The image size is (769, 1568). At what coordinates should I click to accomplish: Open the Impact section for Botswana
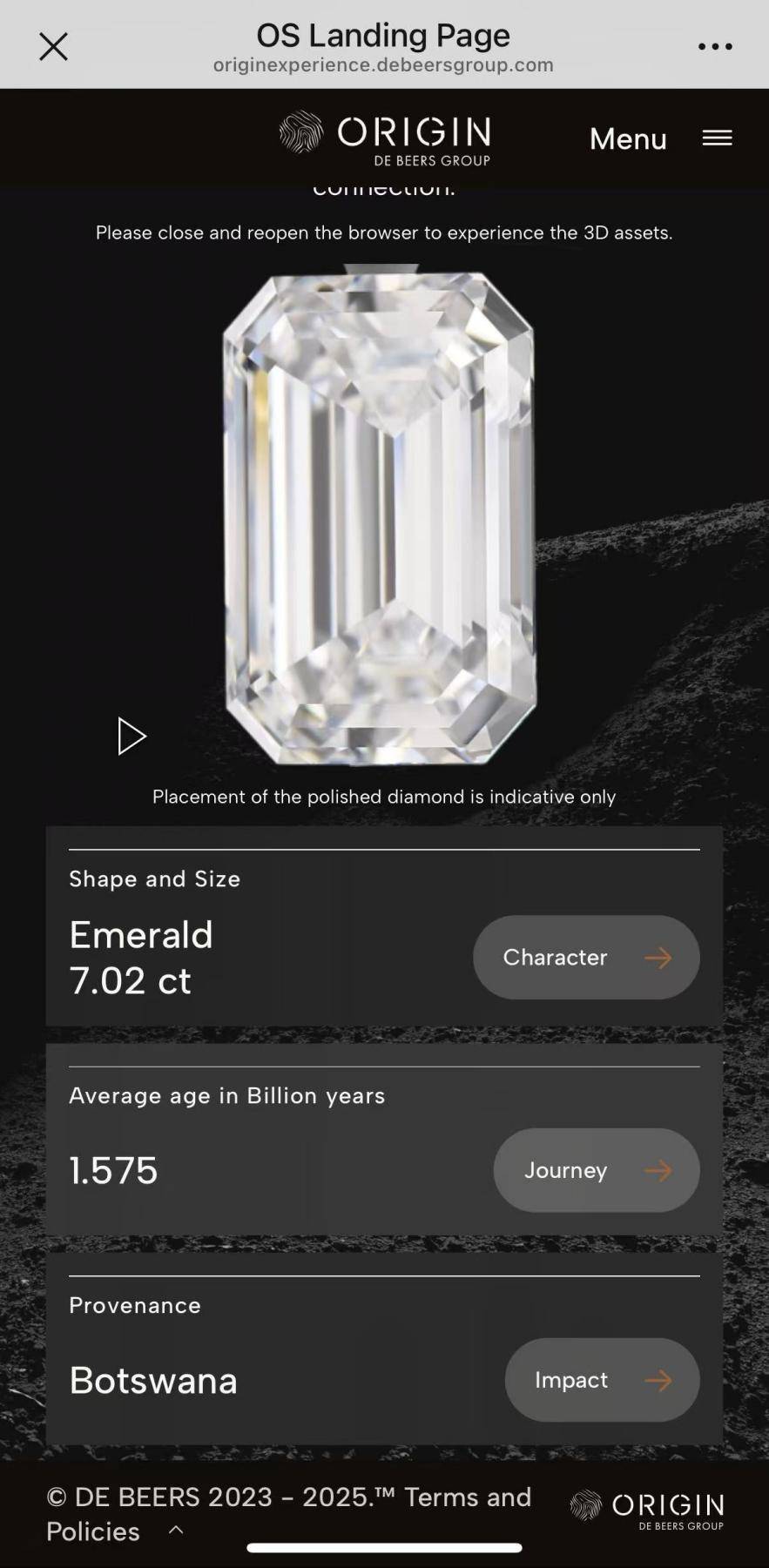[602, 1380]
